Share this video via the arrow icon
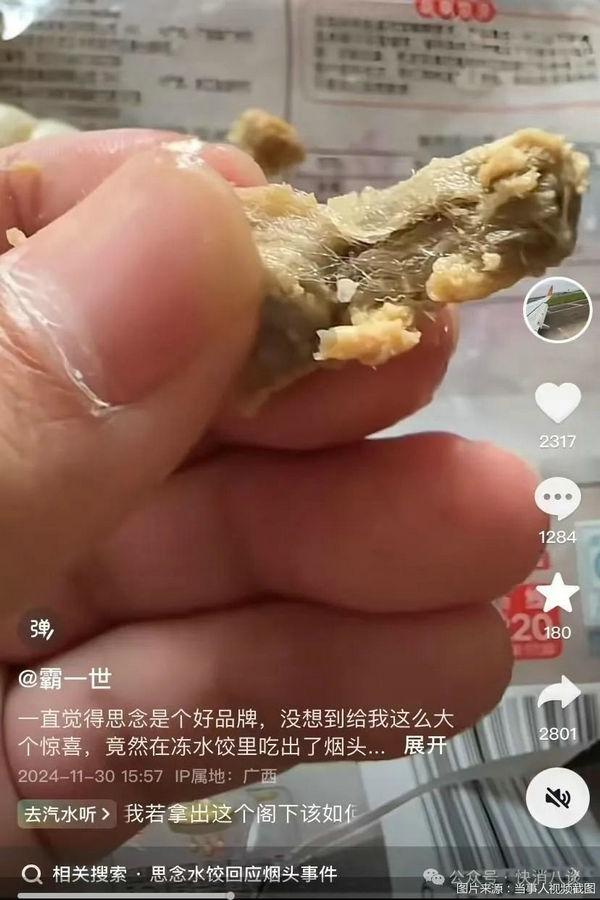Image resolution: width=600 pixels, height=900 pixels. (558, 693)
